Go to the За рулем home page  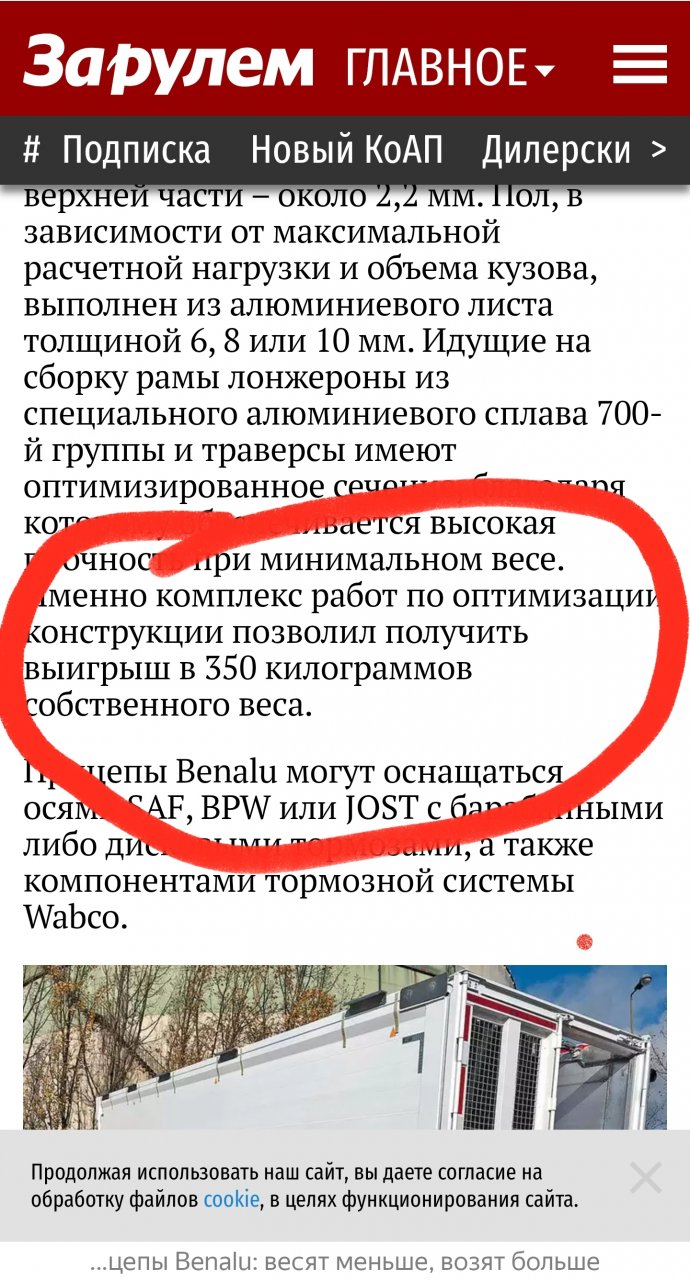click(168, 63)
